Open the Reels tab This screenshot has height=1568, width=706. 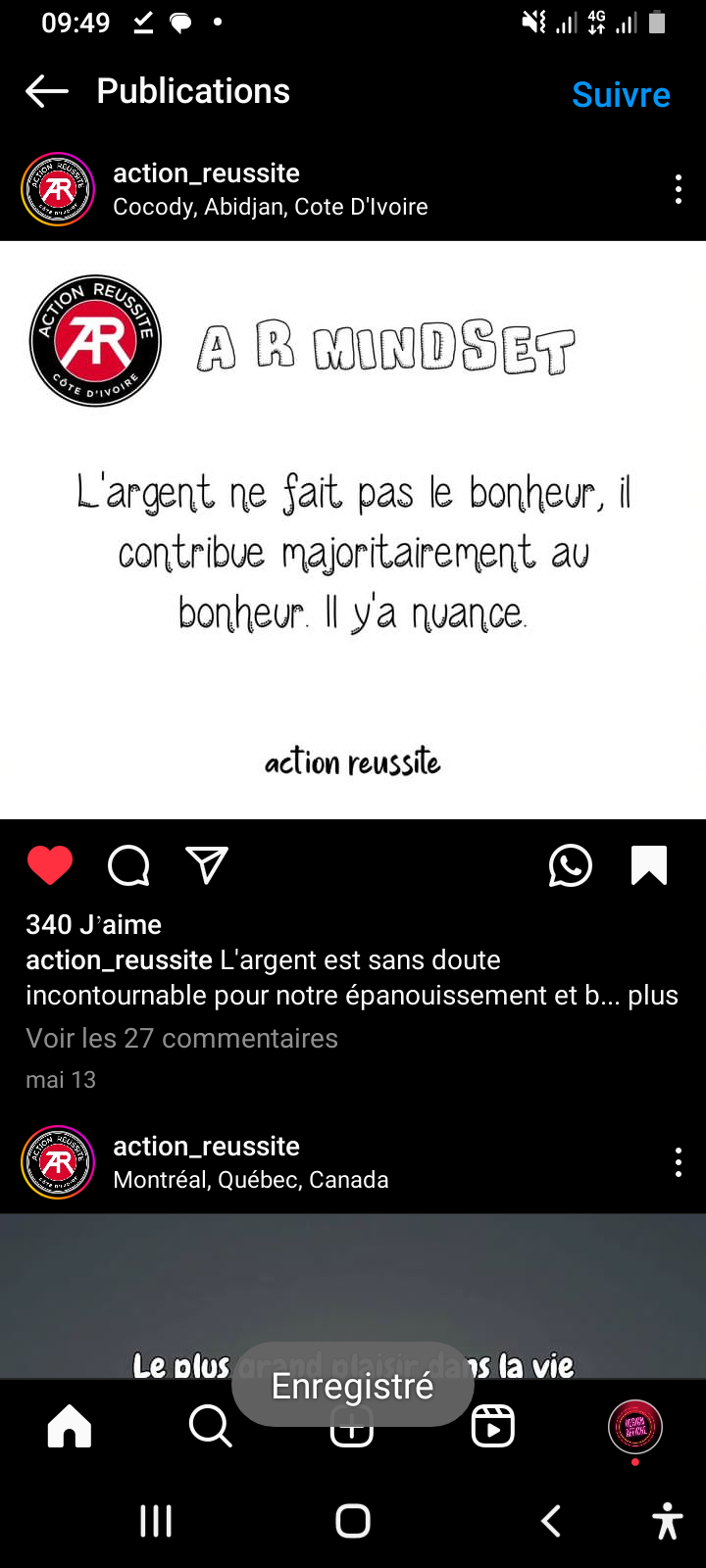[492, 1426]
